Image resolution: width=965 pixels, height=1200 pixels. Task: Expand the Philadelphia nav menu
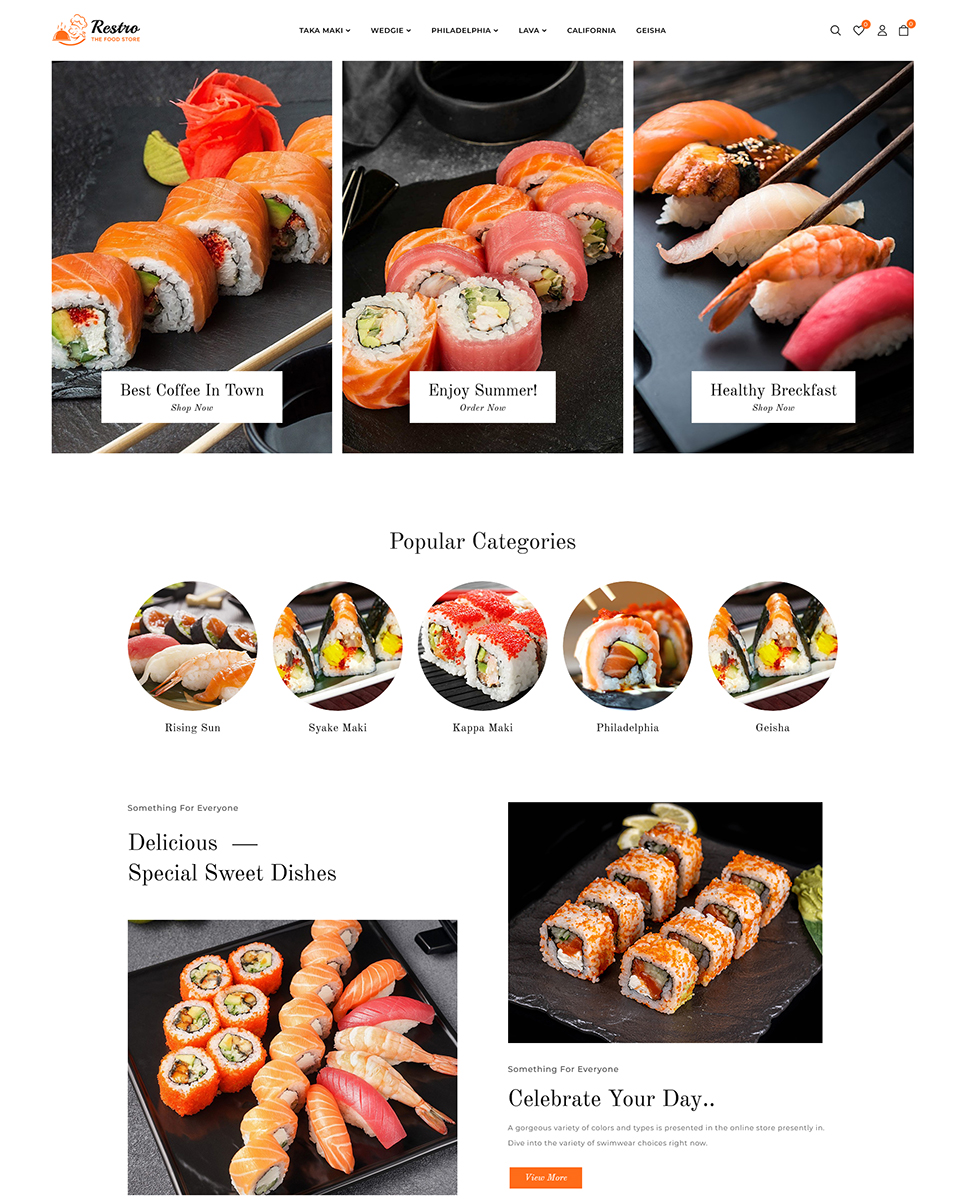point(464,31)
